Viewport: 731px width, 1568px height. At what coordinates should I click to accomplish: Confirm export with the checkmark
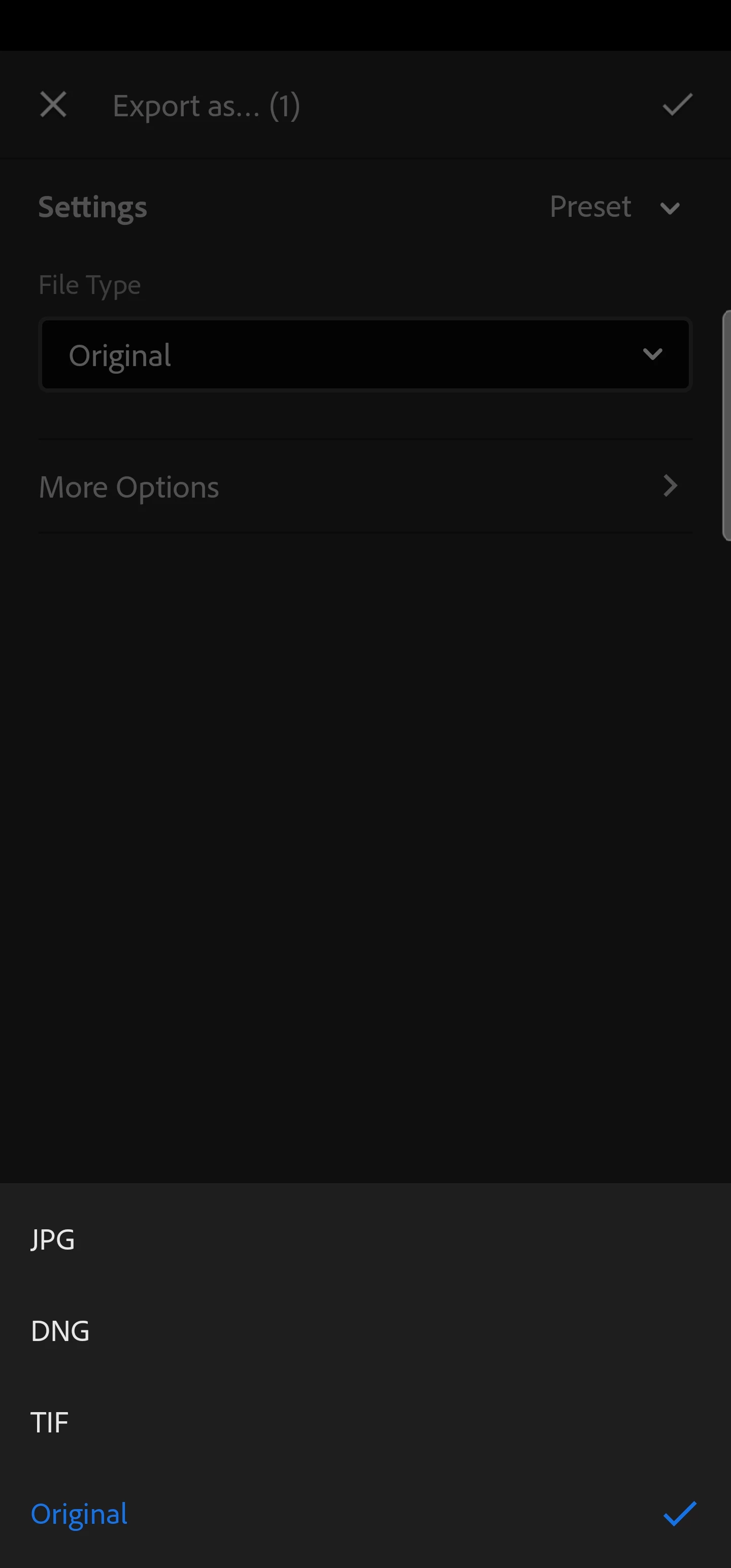677,105
